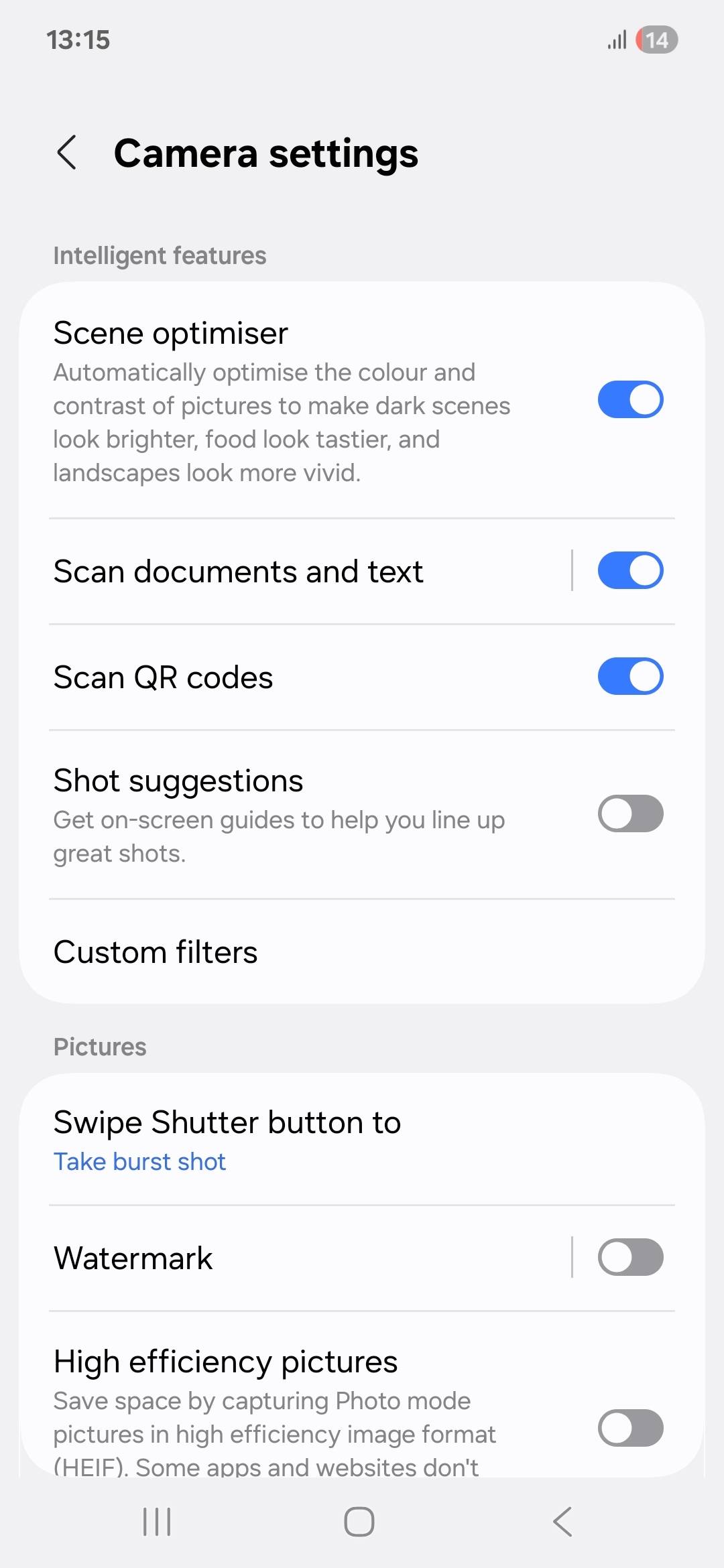Open Swipe Shutter button to setting

tap(362, 1139)
